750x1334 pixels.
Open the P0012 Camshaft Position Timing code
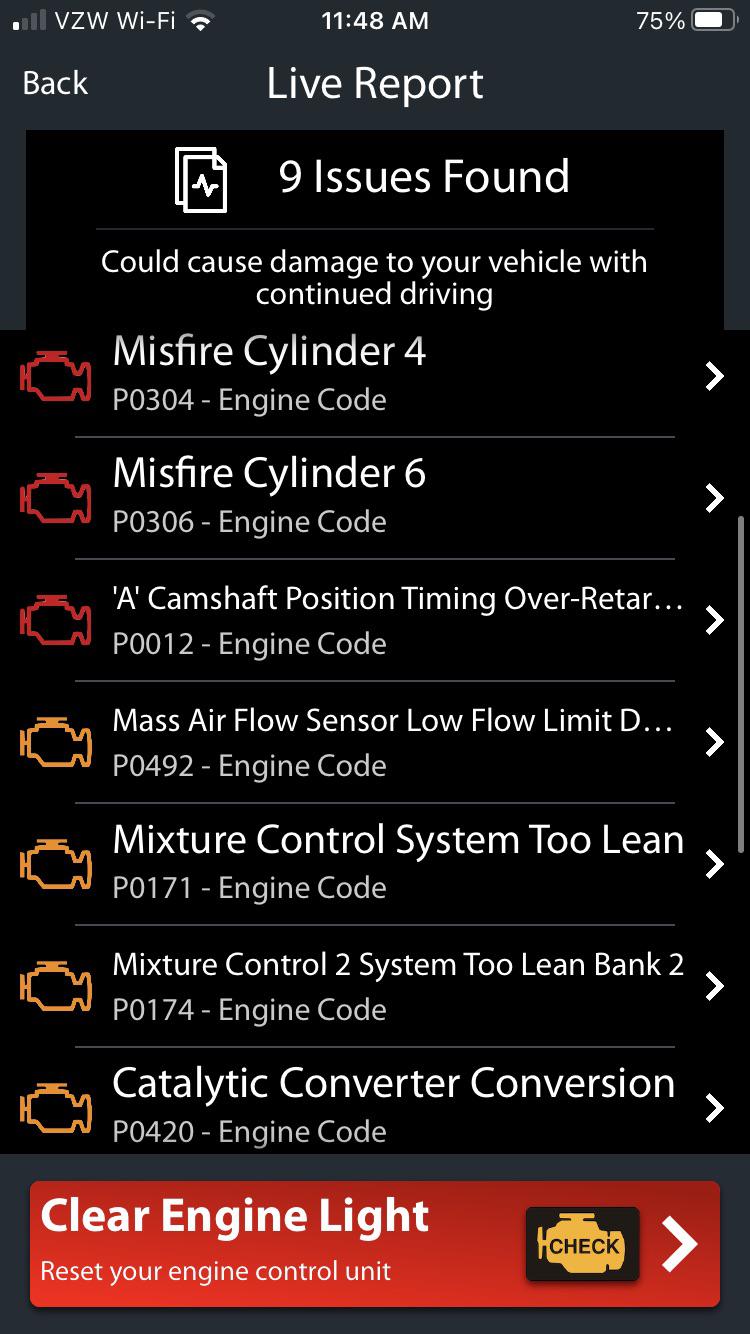(x=375, y=620)
